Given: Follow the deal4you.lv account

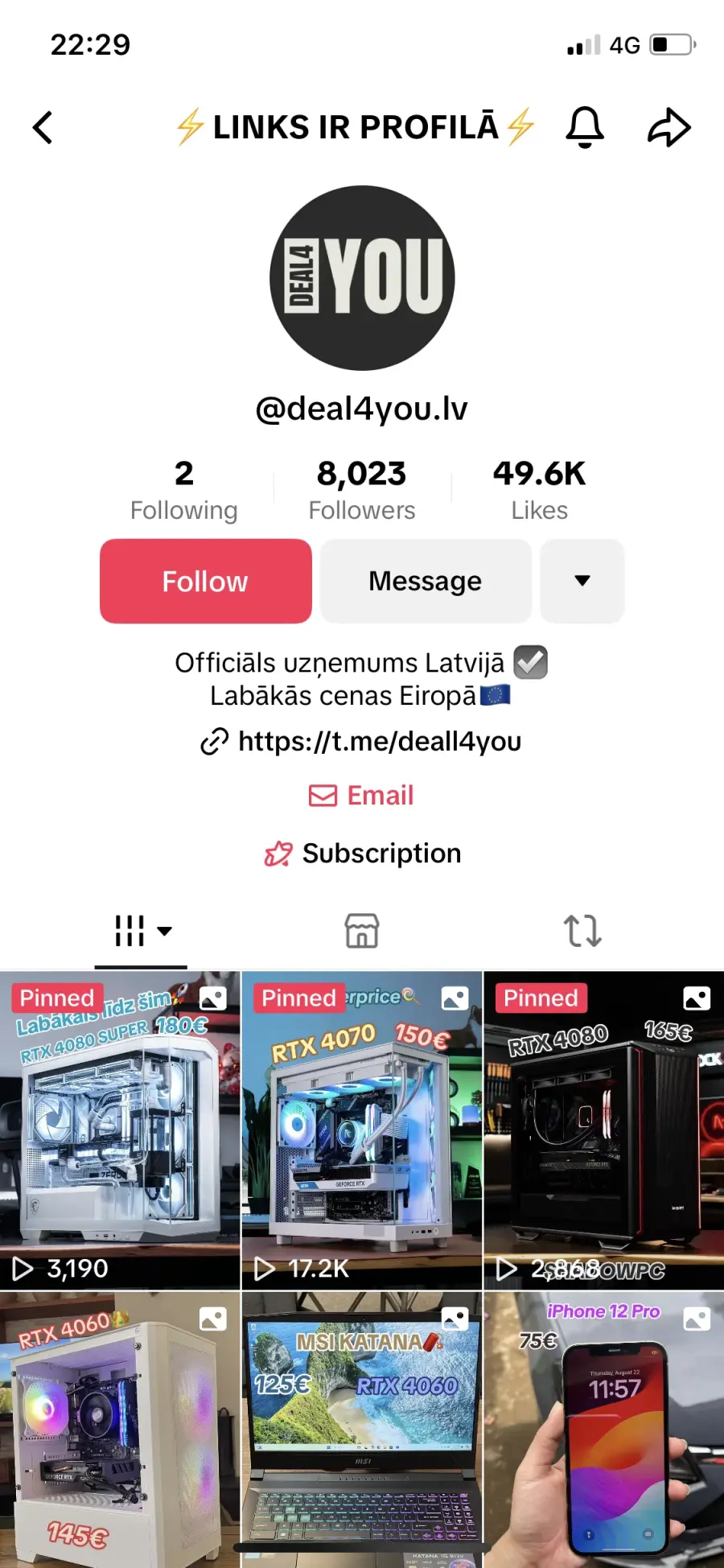Looking at the screenshot, I should point(205,581).
